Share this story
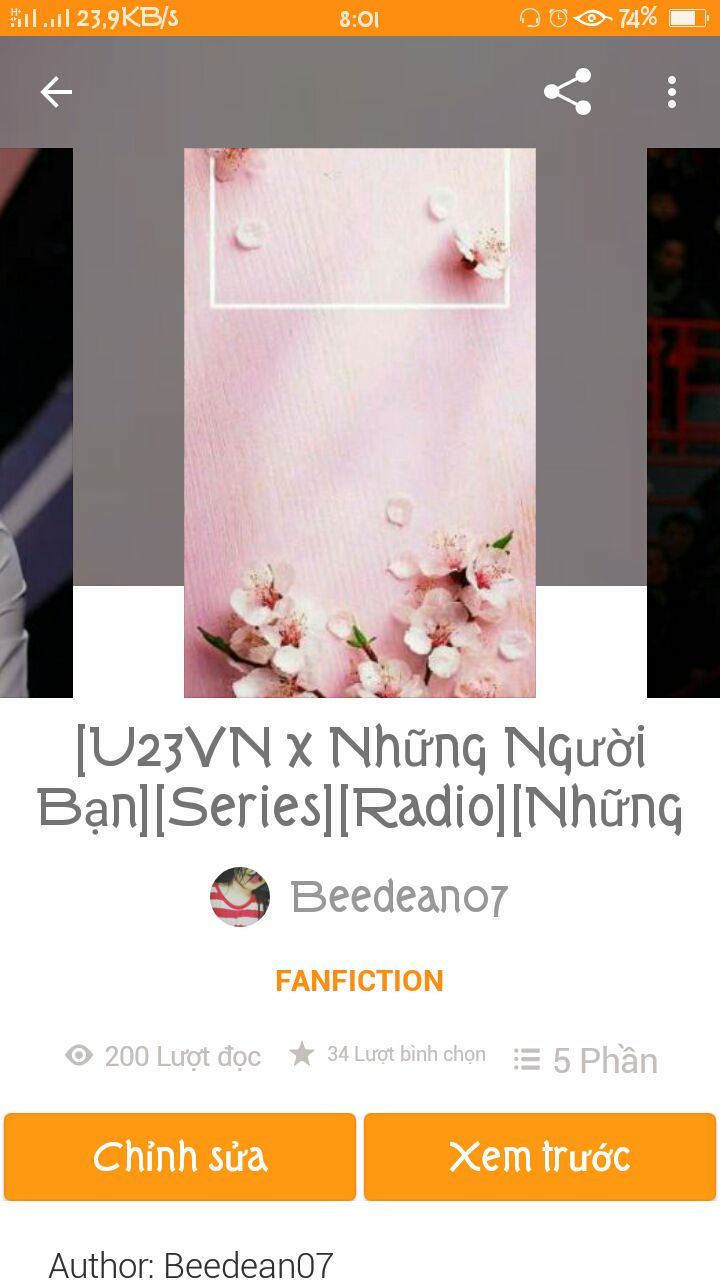 [x=567, y=92]
